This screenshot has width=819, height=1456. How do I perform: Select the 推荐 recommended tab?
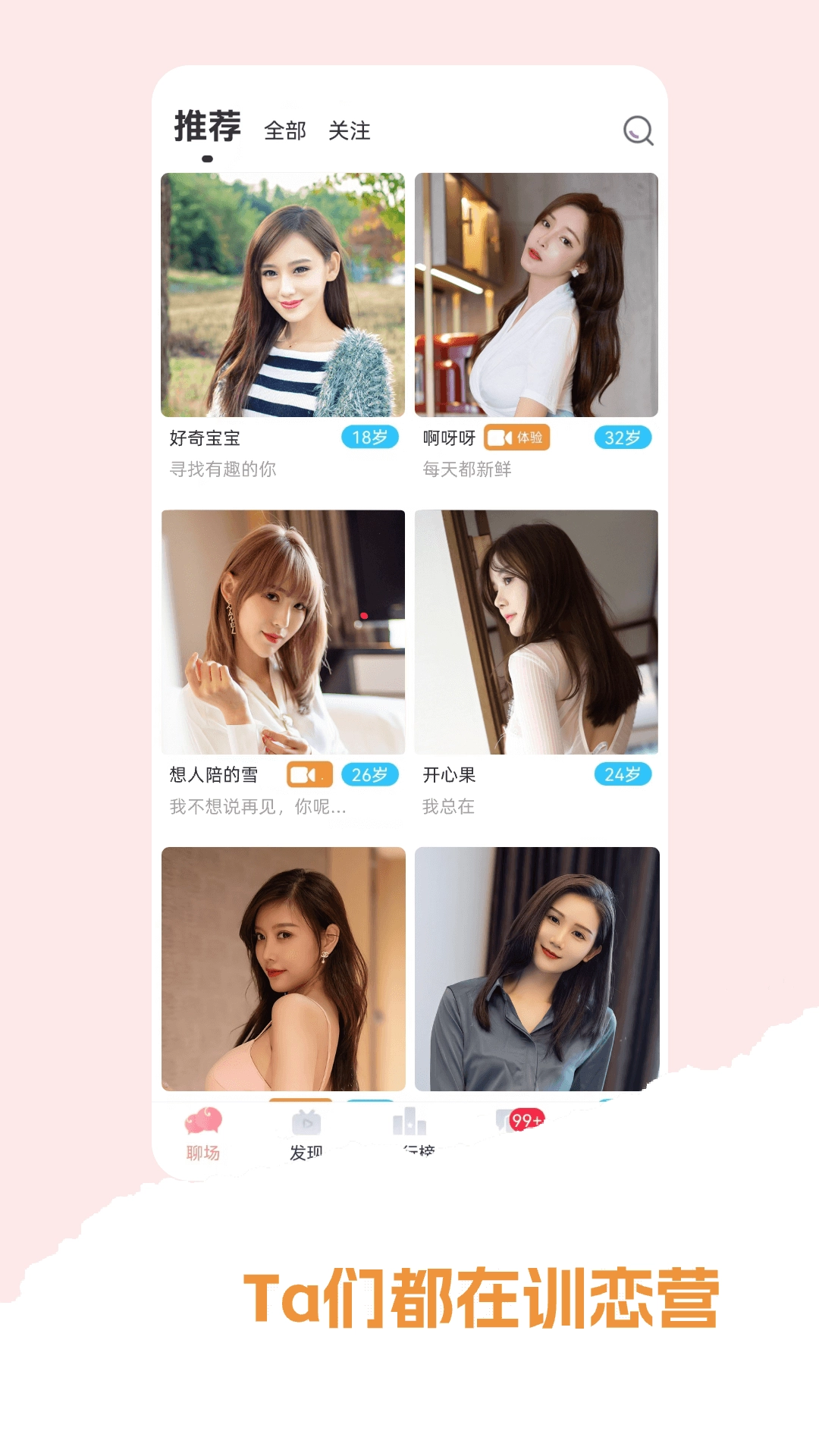click(x=206, y=127)
